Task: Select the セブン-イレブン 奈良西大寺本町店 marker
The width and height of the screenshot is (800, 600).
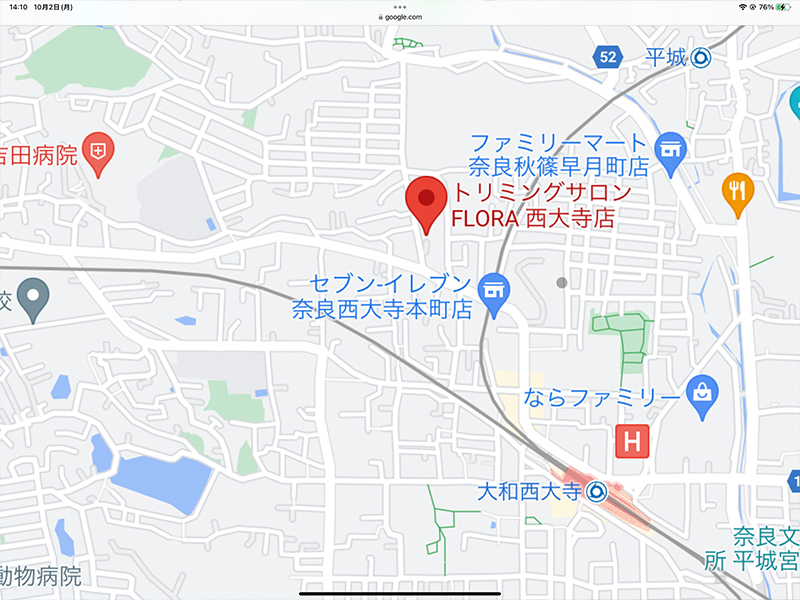Action: 492,290
